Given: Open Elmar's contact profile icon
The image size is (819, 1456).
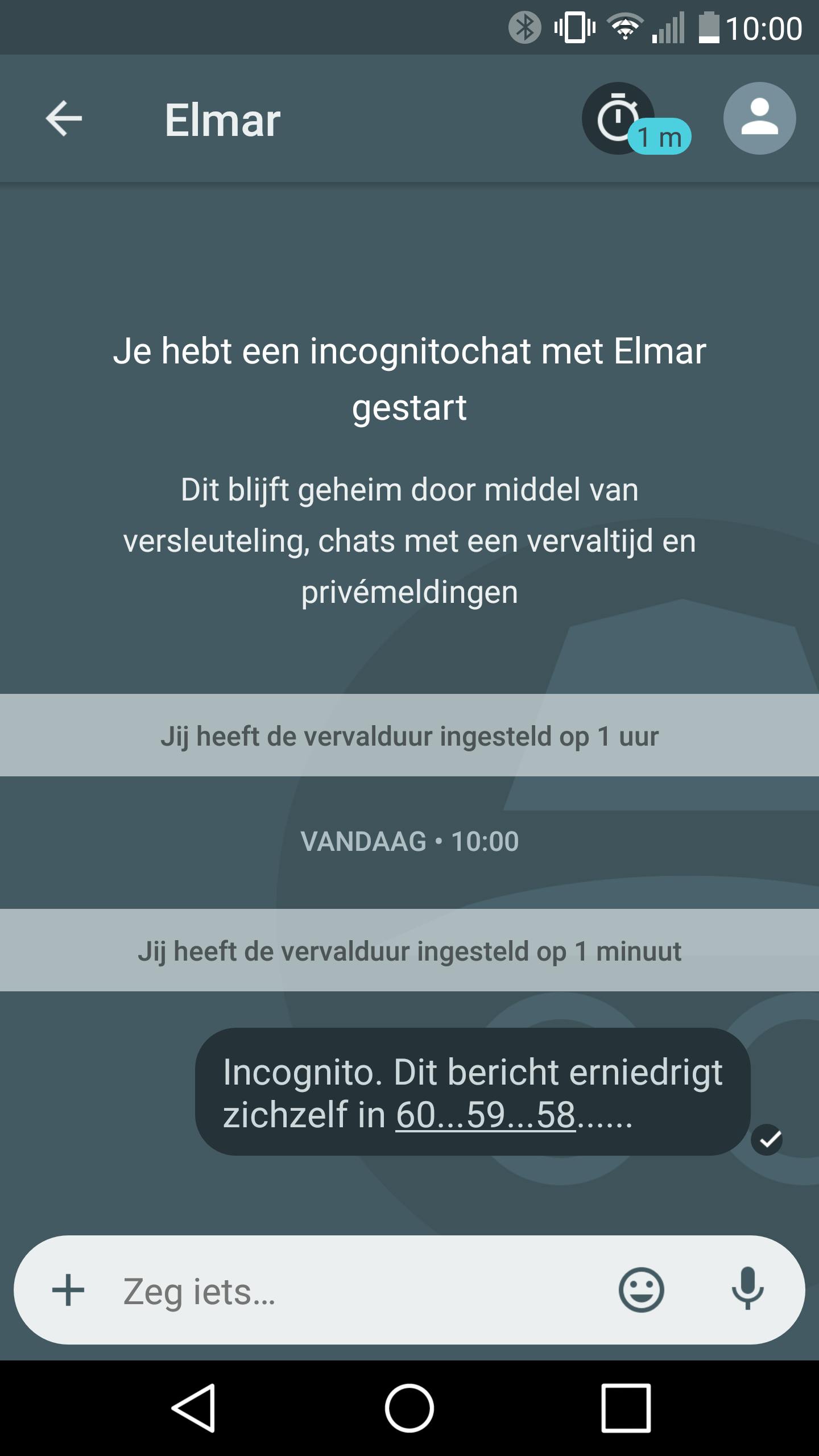Looking at the screenshot, I should (759, 118).
